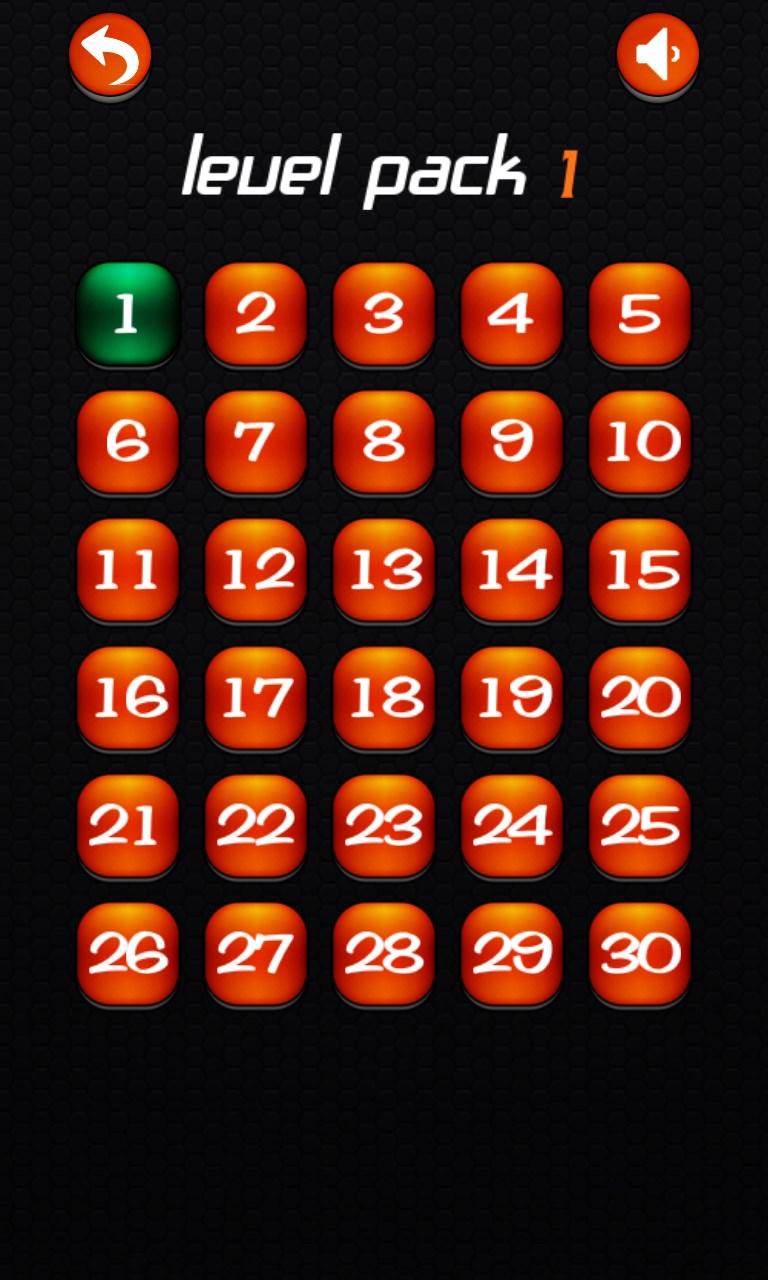Choose level 28
This screenshot has width=768, height=1280.
tap(383, 955)
